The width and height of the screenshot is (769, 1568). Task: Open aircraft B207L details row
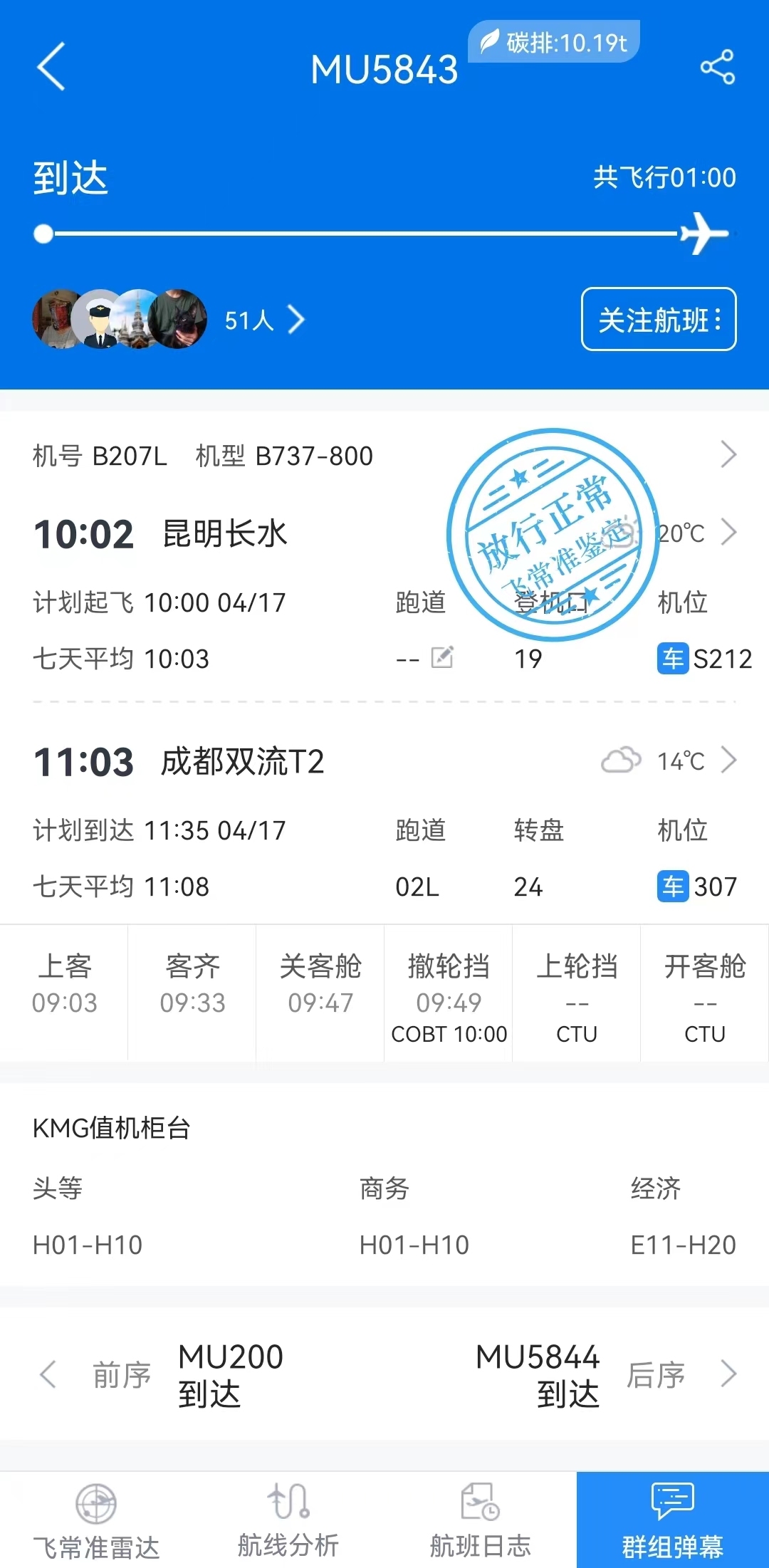click(728, 454)
